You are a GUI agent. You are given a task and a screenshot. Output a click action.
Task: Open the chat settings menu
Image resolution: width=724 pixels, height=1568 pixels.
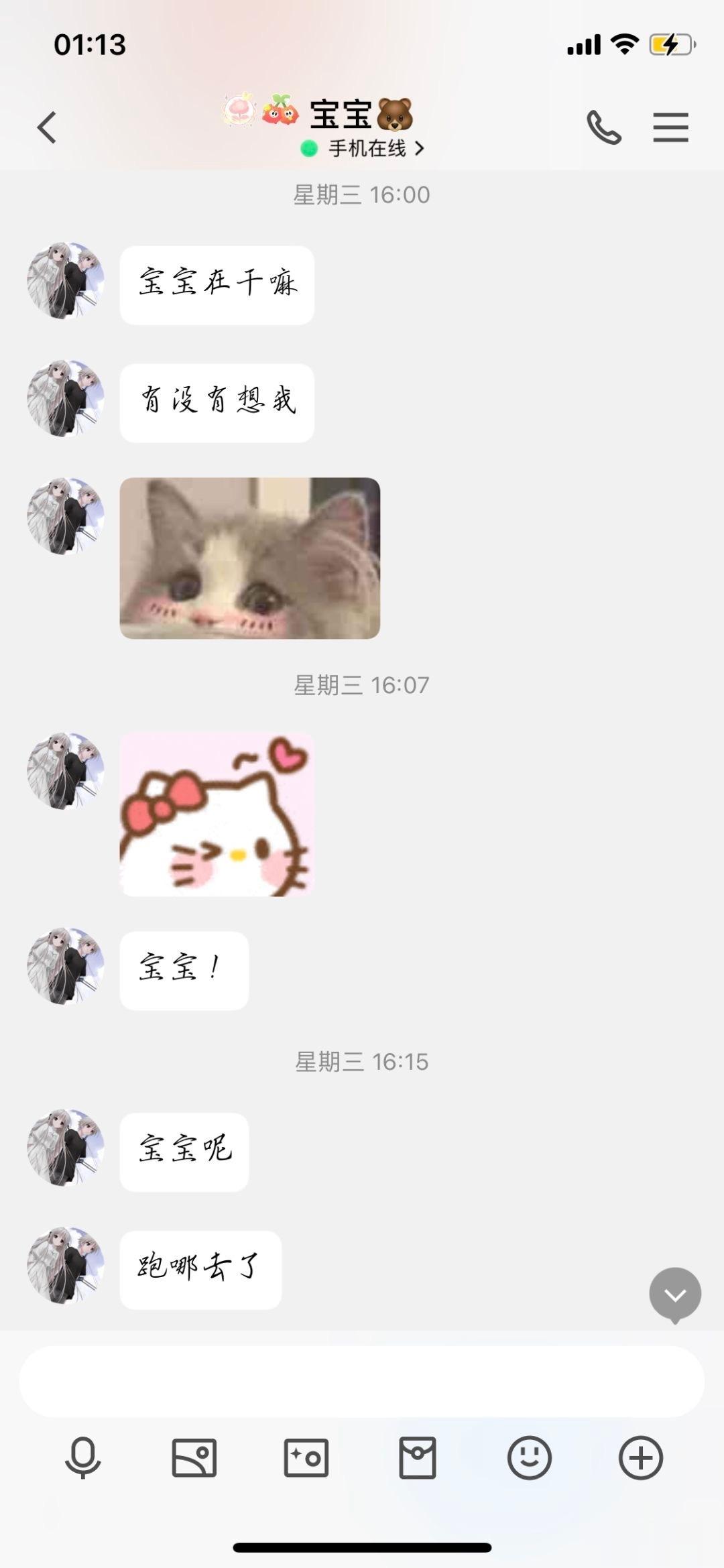tap(670, 127)
